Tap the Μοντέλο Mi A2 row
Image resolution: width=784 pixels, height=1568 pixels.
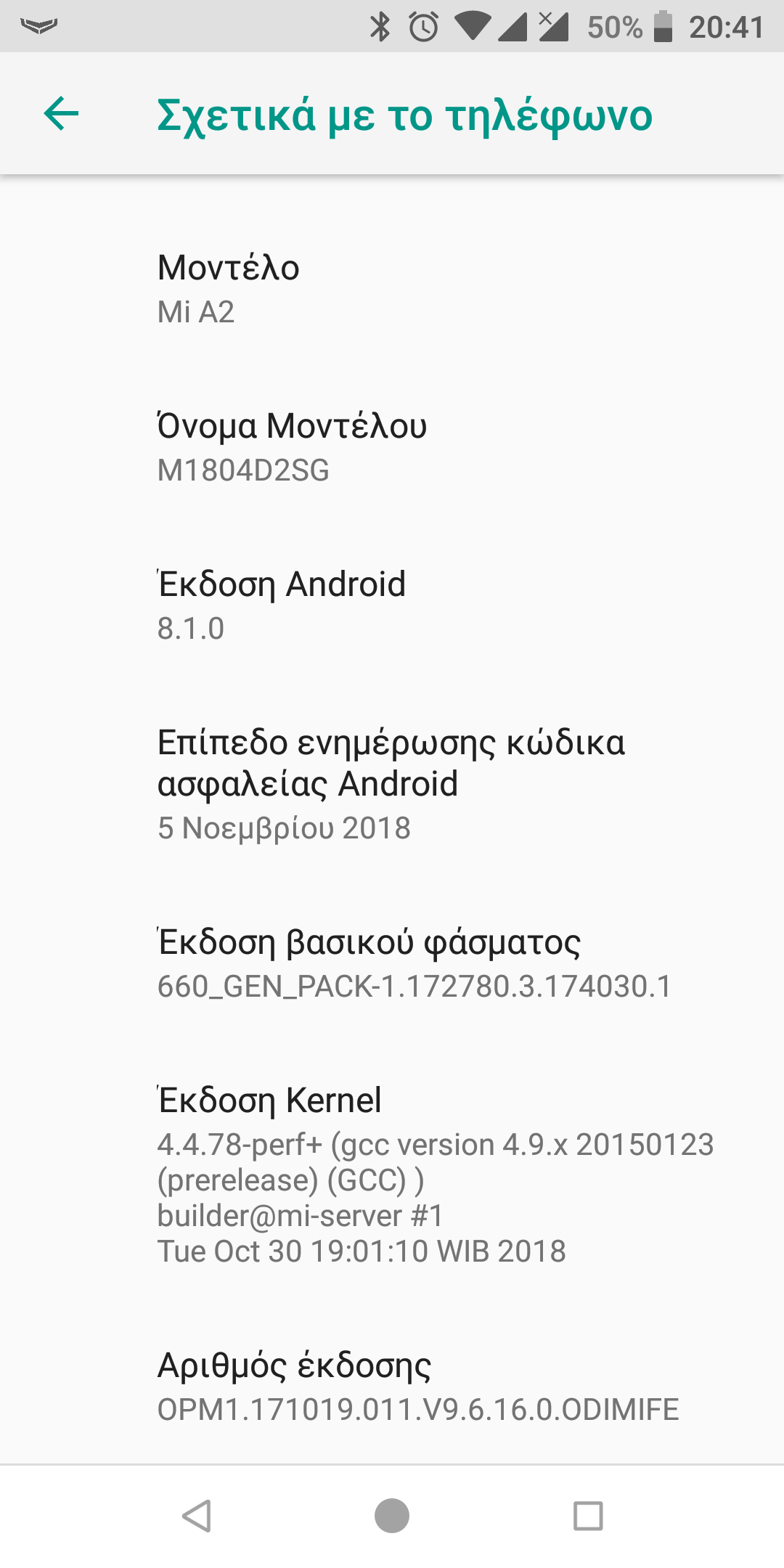pos(392,288)
